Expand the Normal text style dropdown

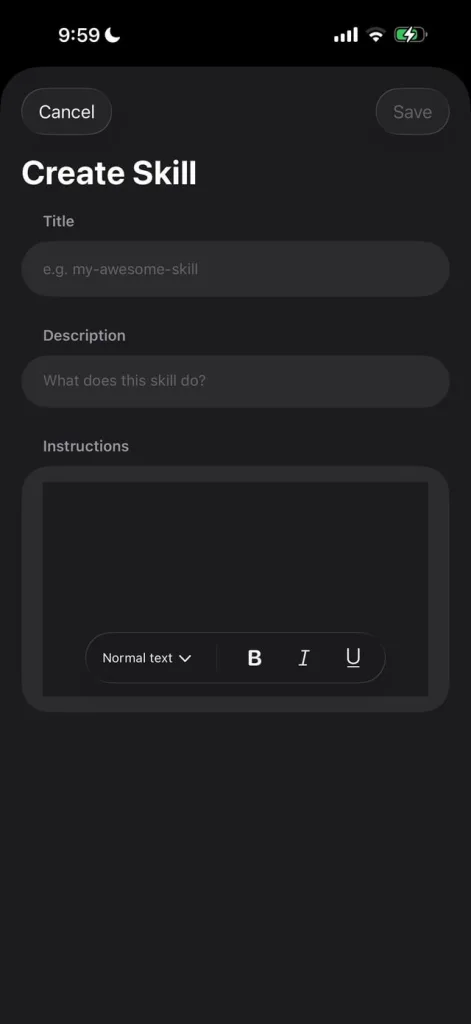(x=147, y=658)
